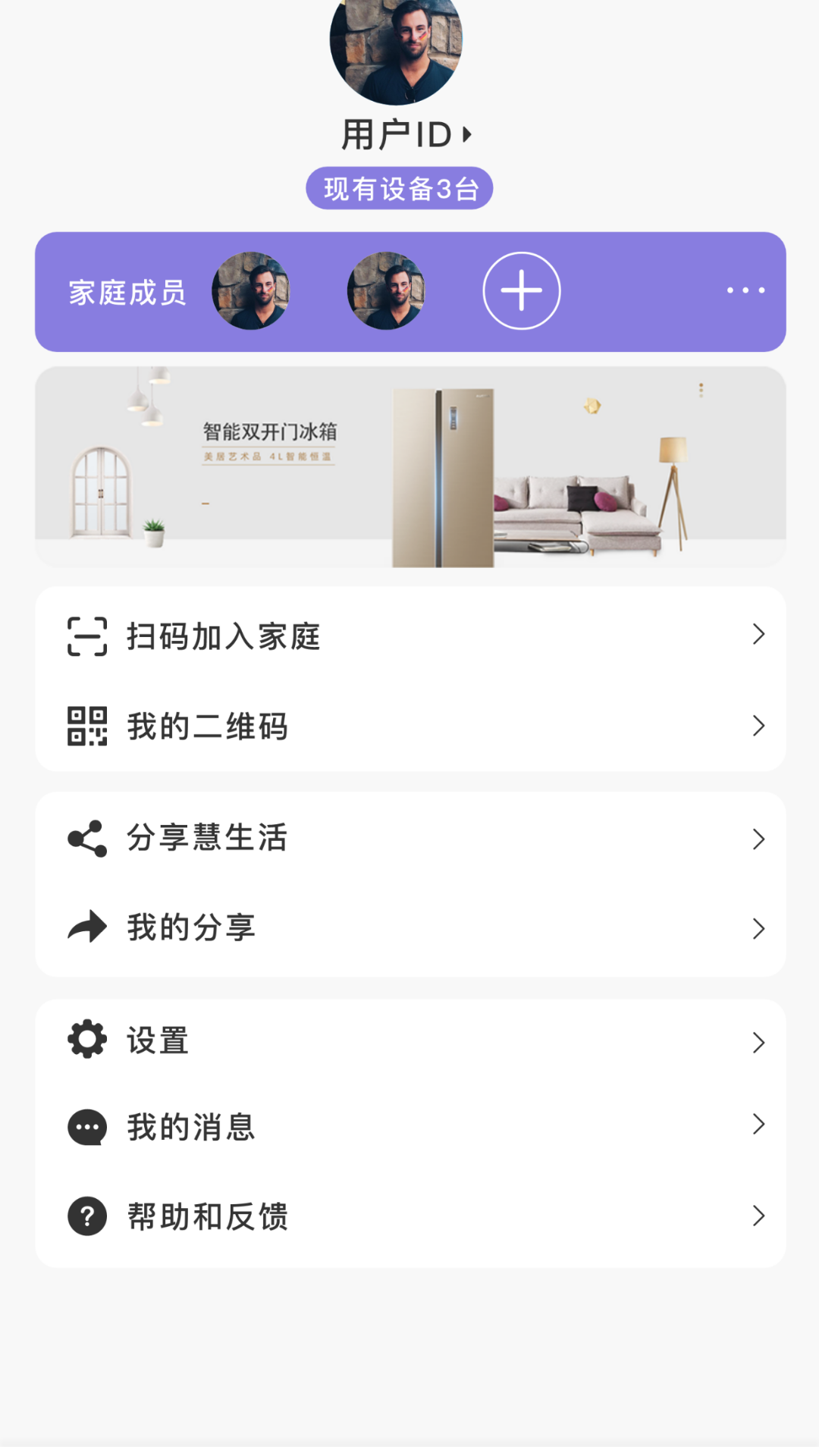The width and height of the screenshot is (819, 1456).
Task: Click the 我的二维码 QR code icon
Action: 86,726
